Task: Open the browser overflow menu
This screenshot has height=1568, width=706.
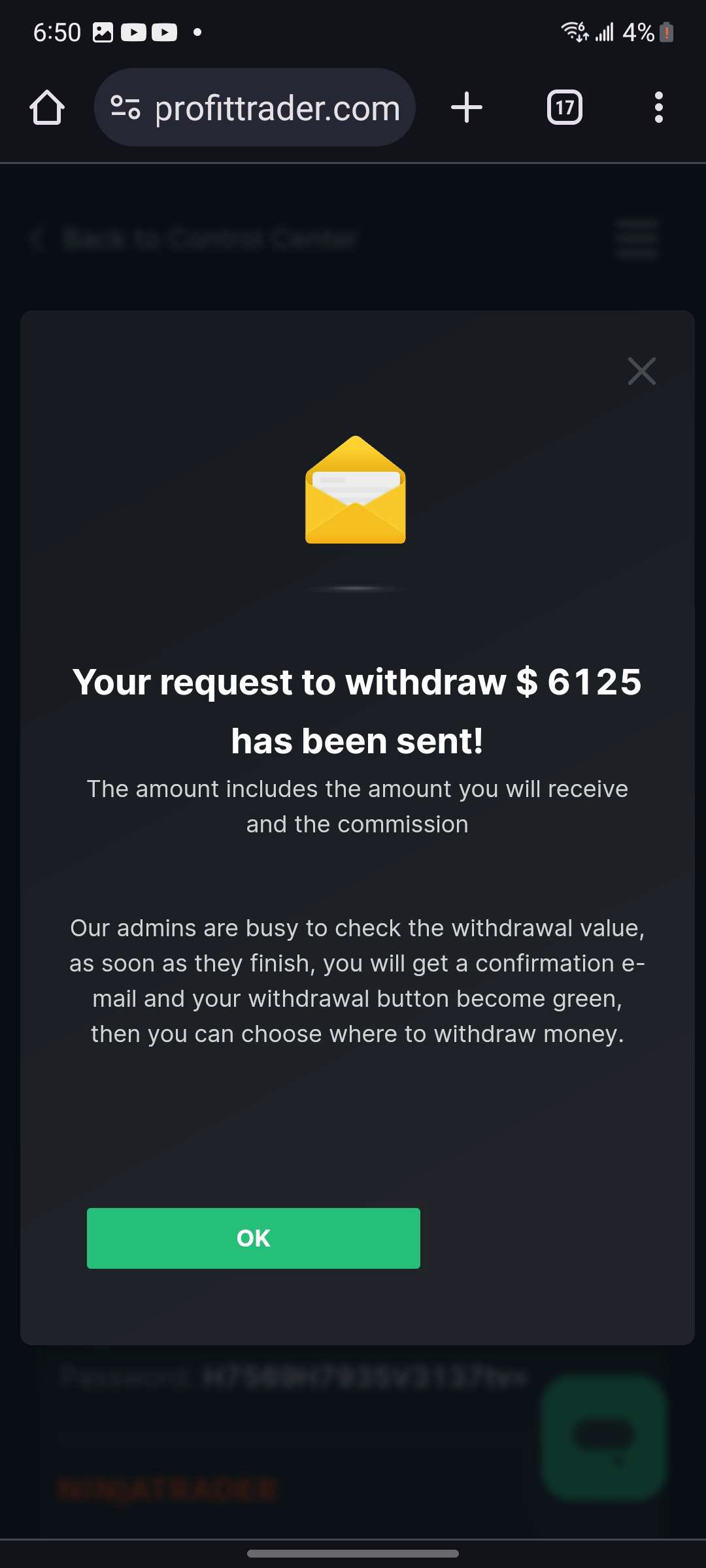Action: [x=659, y=107]
